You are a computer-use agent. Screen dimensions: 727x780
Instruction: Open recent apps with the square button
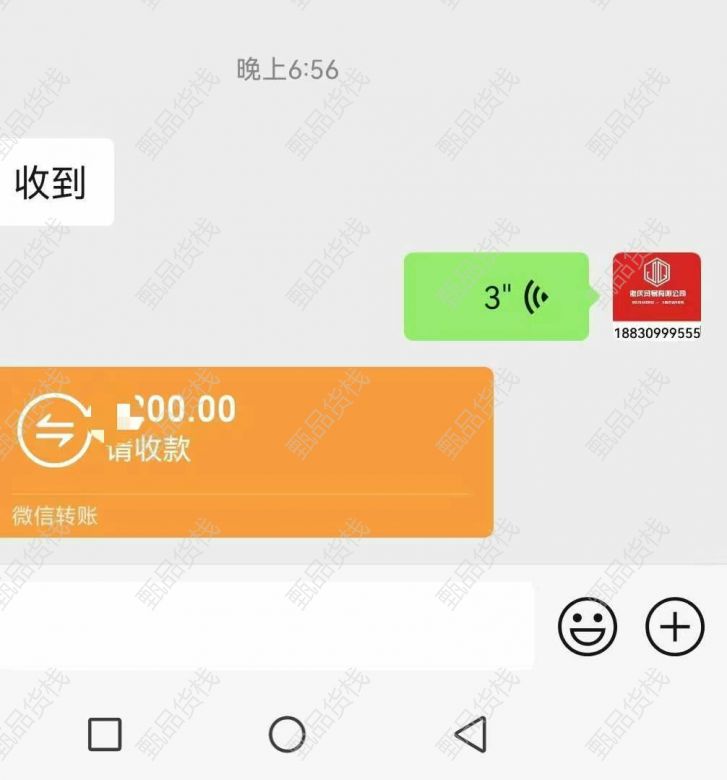pos(105,735)
